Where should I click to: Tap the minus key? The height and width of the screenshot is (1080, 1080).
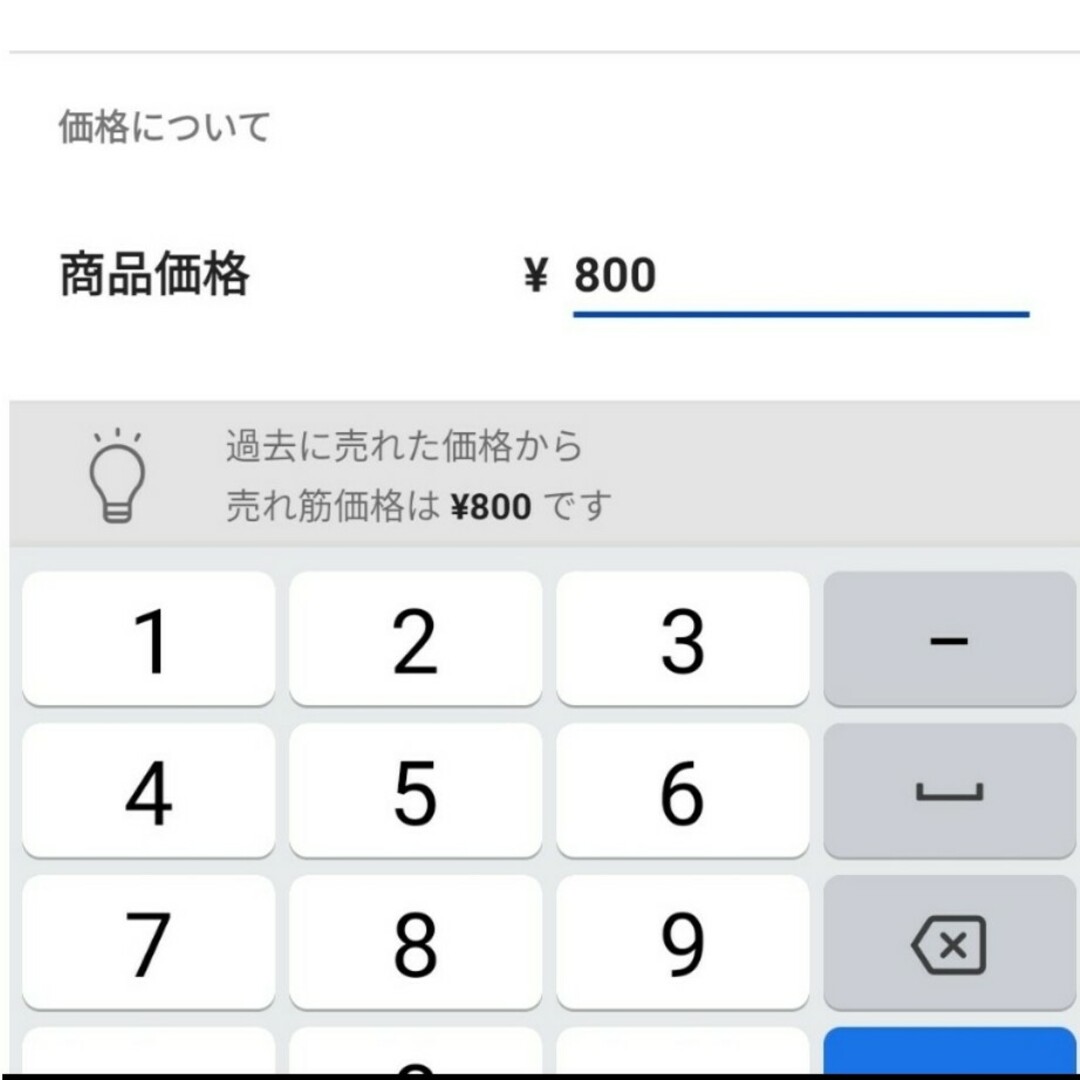click(949, 640)
